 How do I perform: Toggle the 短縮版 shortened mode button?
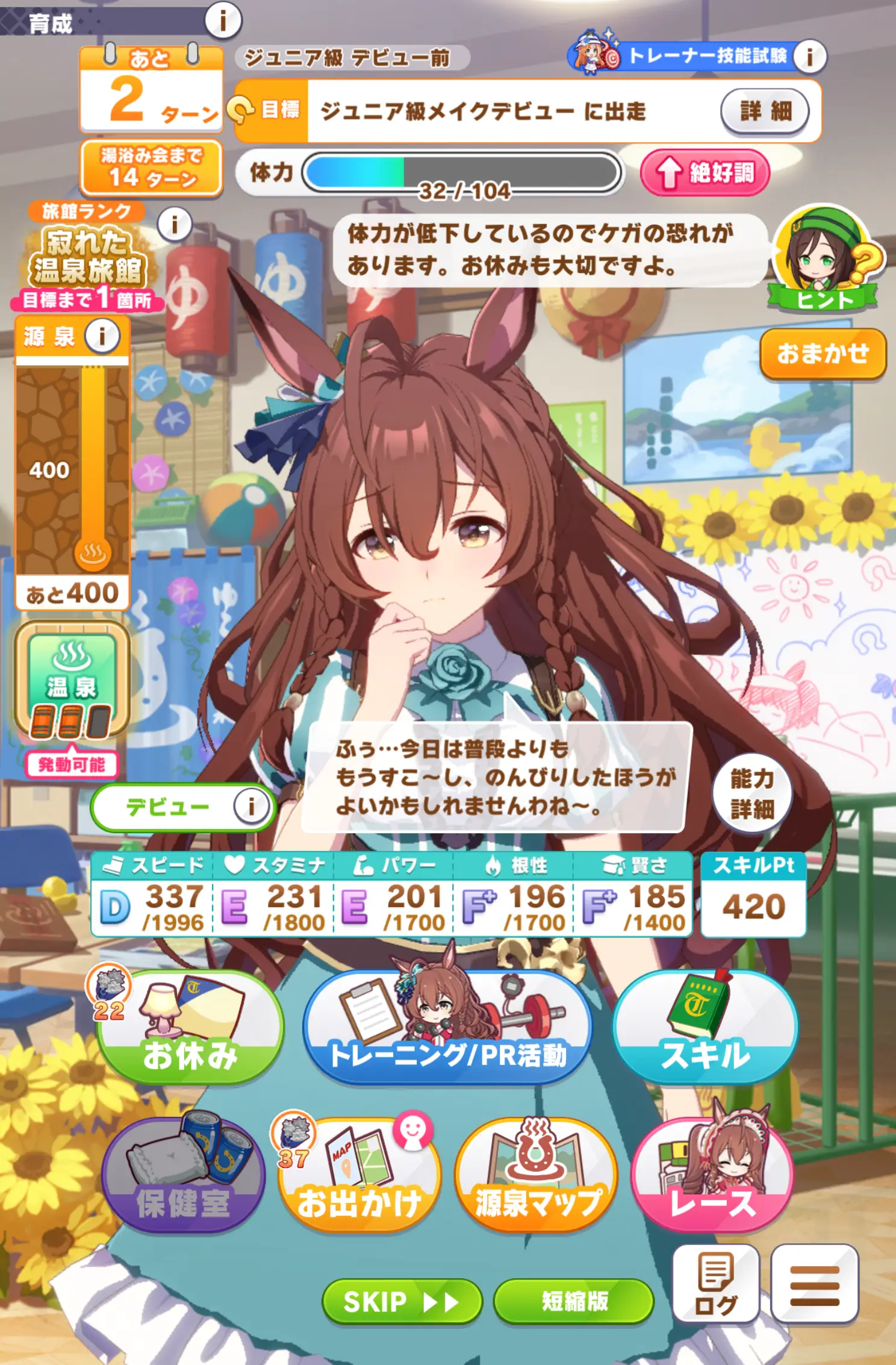pos(573,1302)
